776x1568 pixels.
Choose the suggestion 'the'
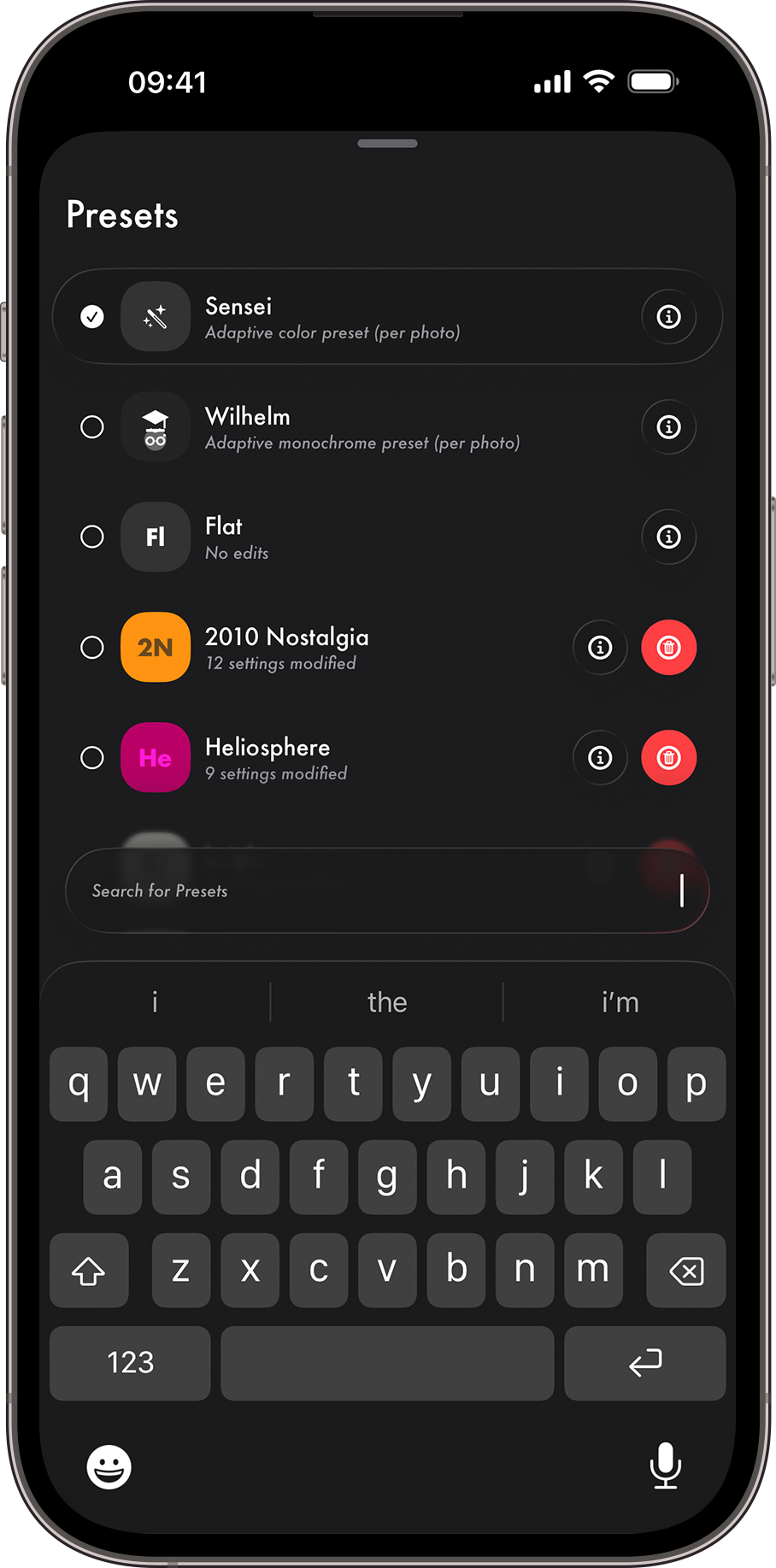(x=387, y=1001)
